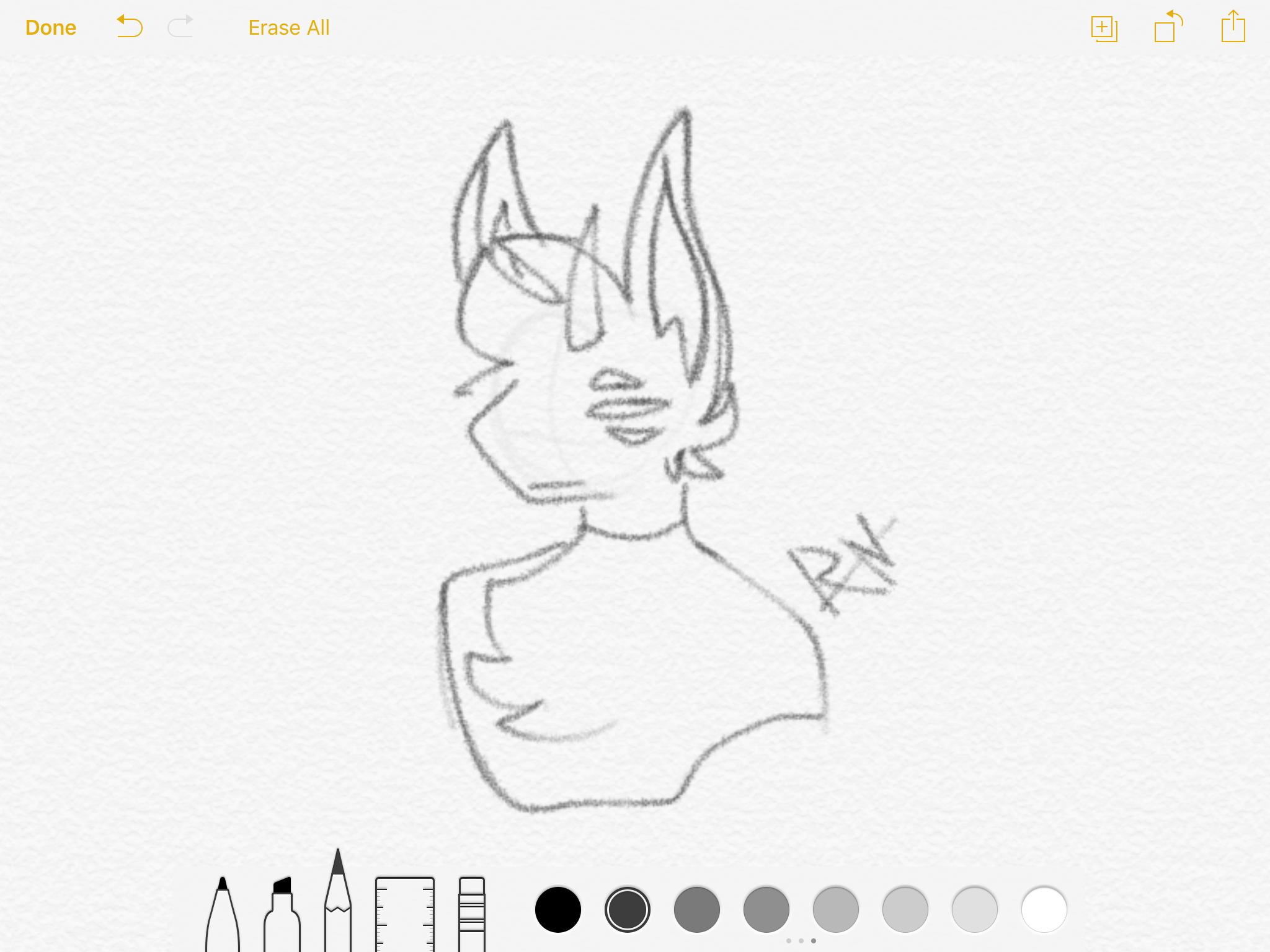Select the white color swatch
The width and height of the screenshot is (1270, 952).
click(x=1044, y=909)
